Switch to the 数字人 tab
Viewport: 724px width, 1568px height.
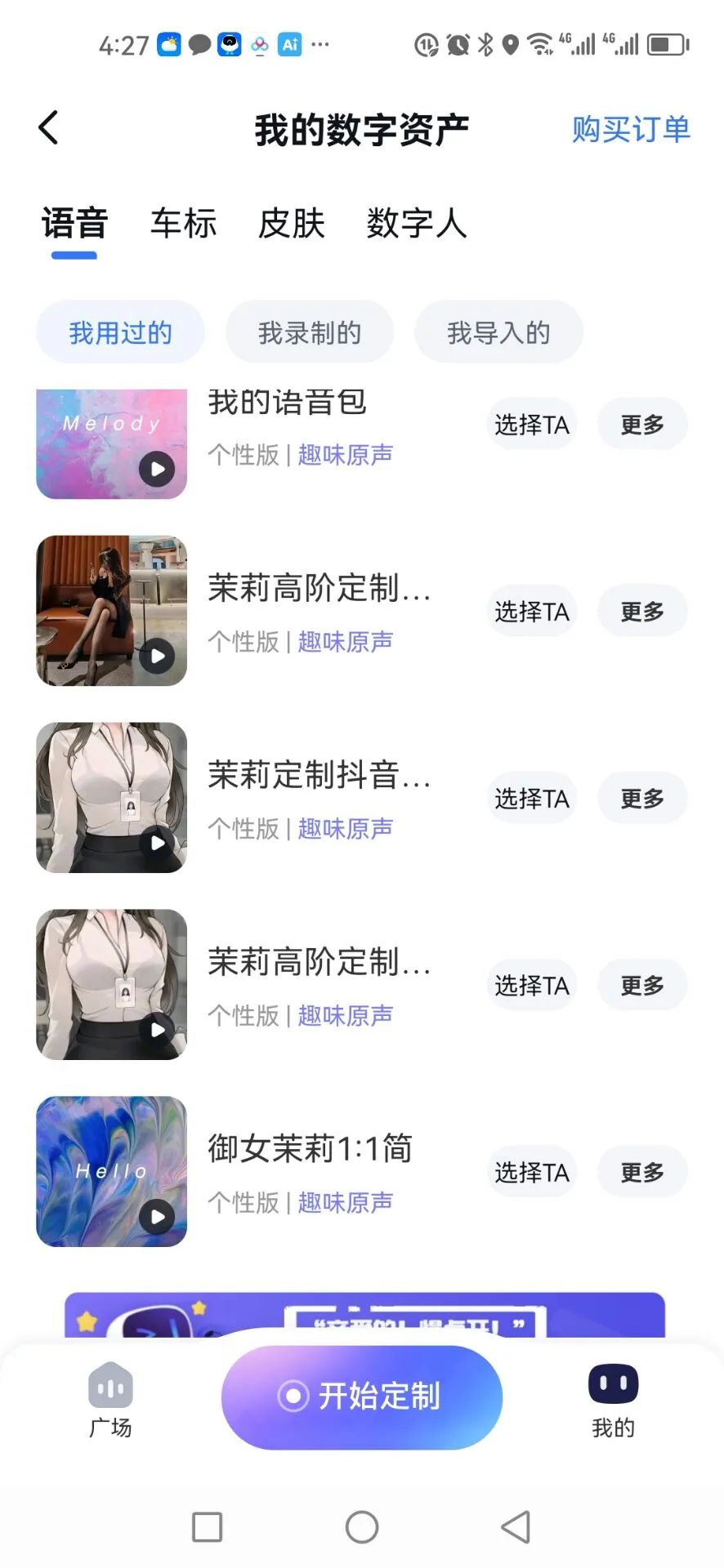click(x=416, y=224)
